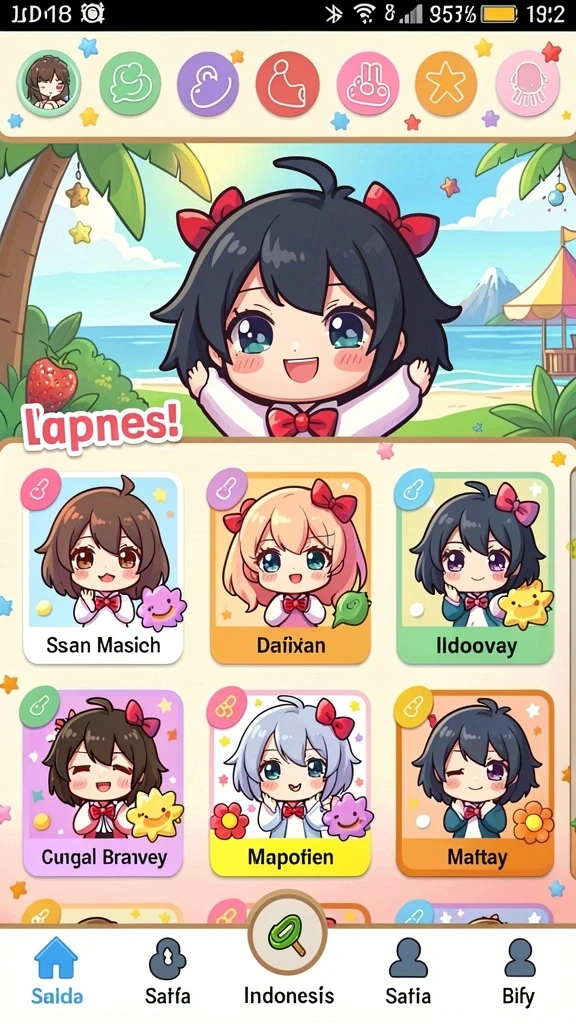The height and width of the screenshot is (1024, 576).
Task: Open the pink jellyfish icon
Action: tap(528, 83)
